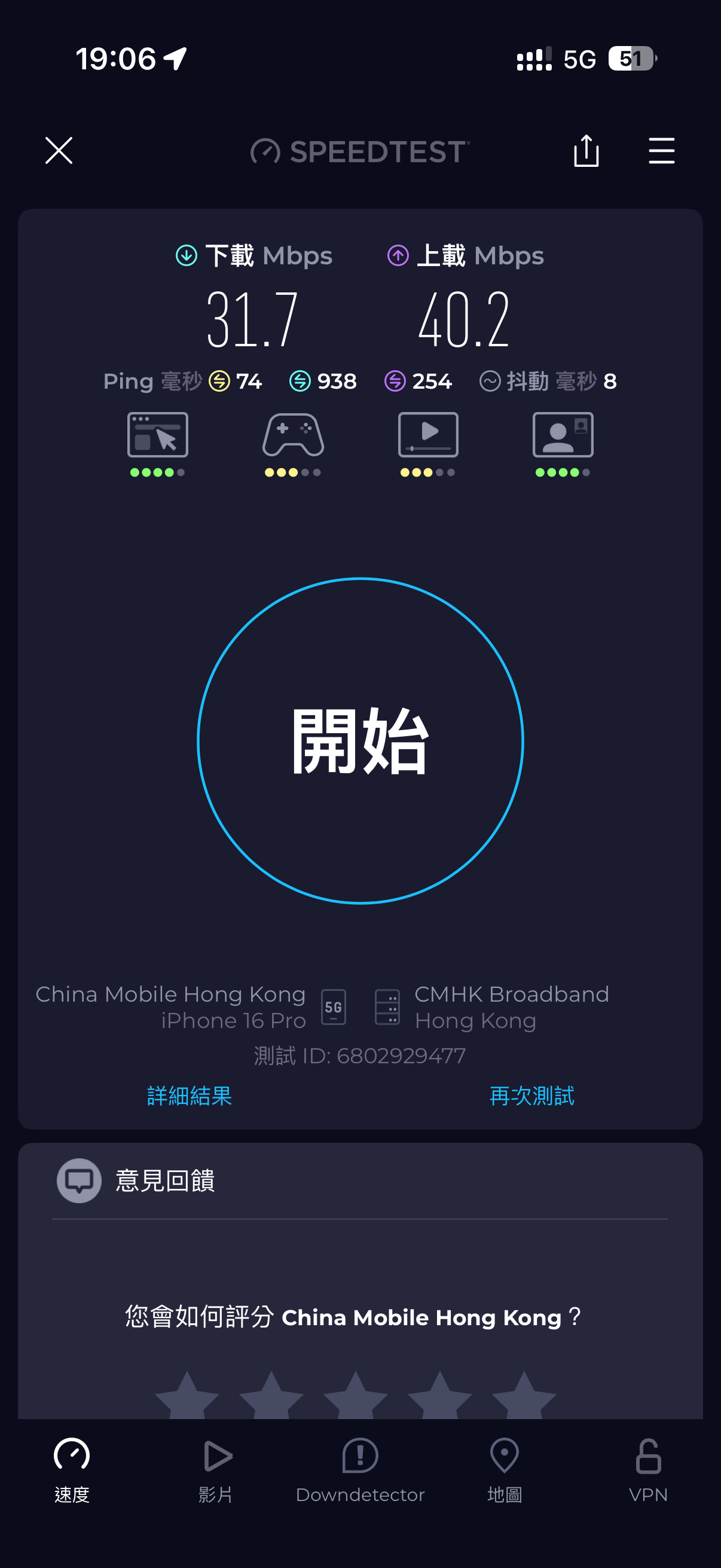Select CMHK Broadband test server
This screenshot has width=721, height=1568.
510,1007
